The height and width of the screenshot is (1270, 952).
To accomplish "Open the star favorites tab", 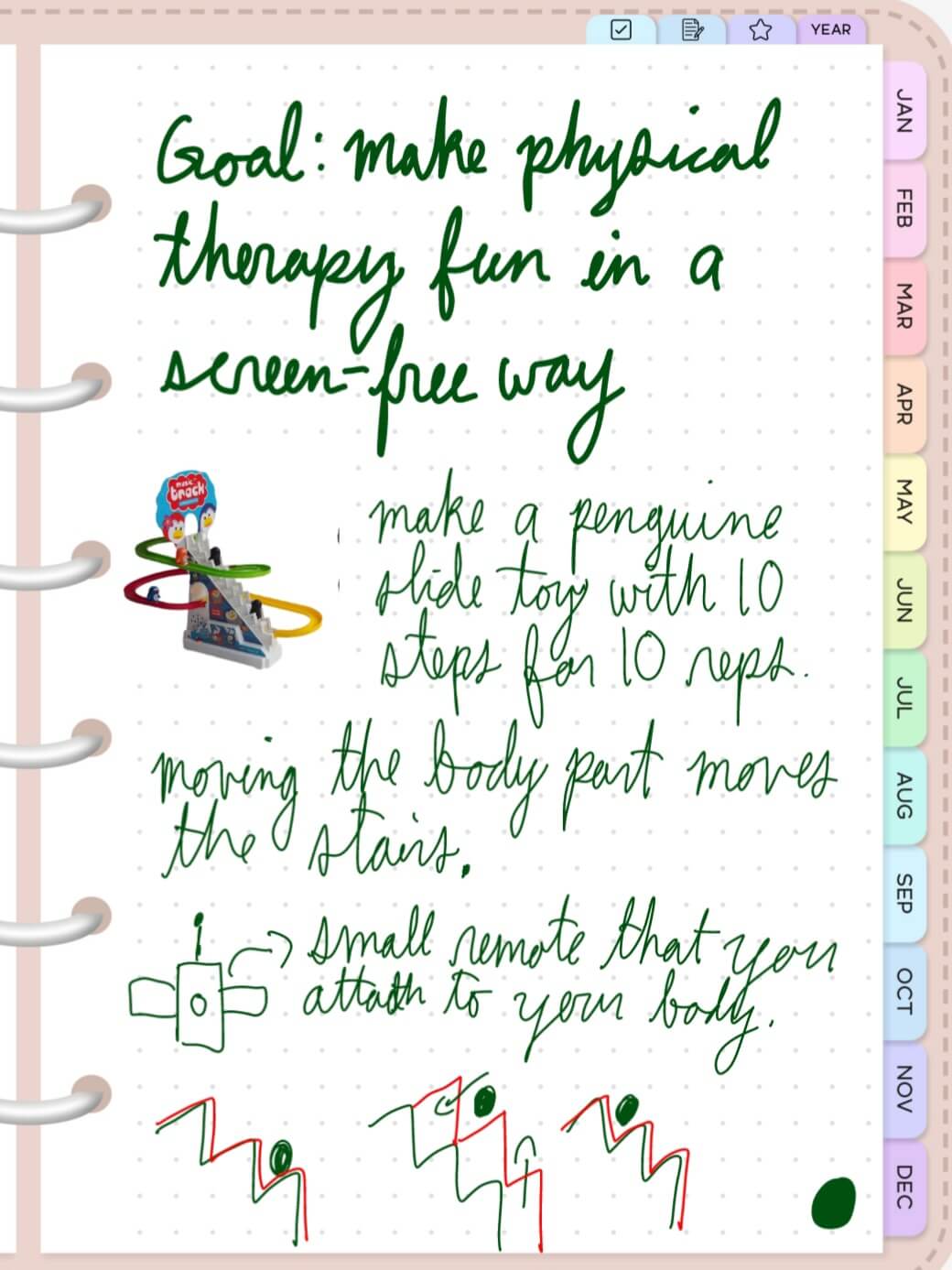I will pyautogui.click(x=760, y=30).
